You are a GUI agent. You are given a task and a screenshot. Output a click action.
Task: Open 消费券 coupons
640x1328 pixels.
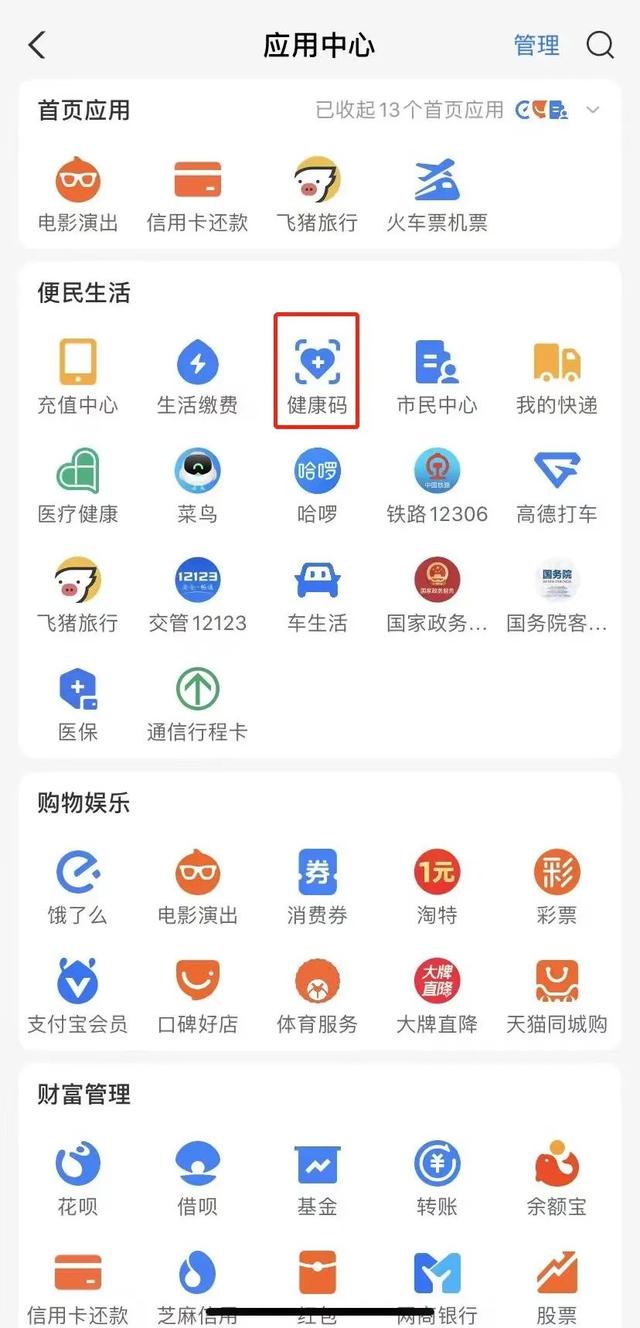(317, 887)
